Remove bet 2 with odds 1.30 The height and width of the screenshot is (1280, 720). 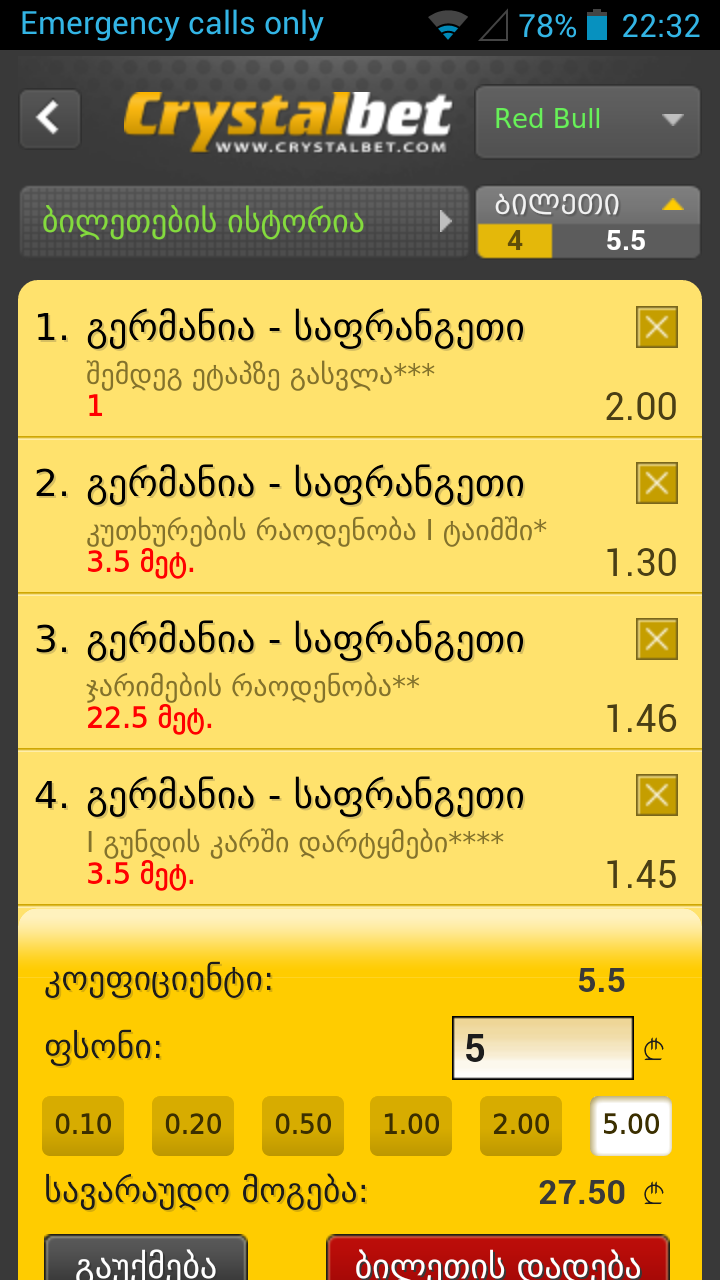656,483
